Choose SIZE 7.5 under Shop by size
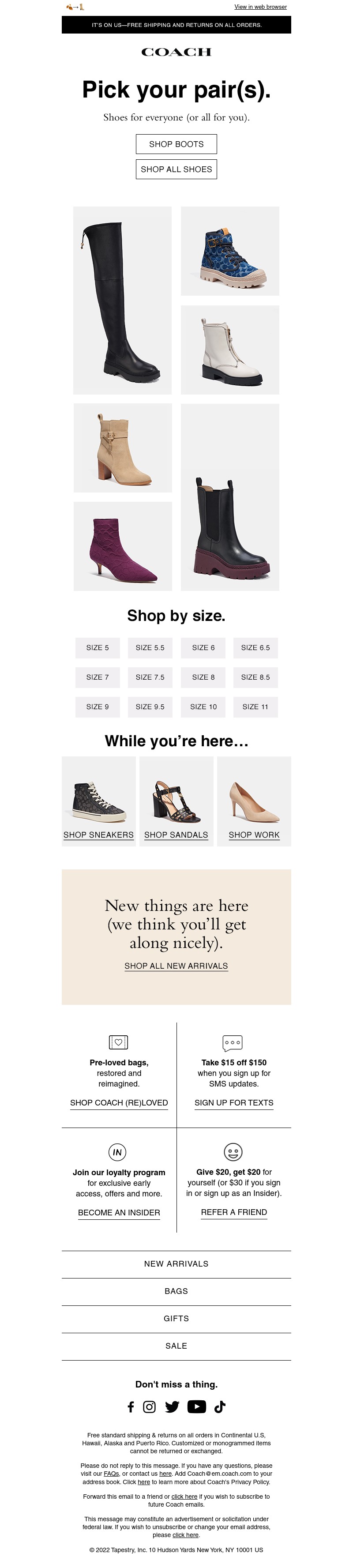The height and width of the screenshot is (1568, 353). coord(150,677)
